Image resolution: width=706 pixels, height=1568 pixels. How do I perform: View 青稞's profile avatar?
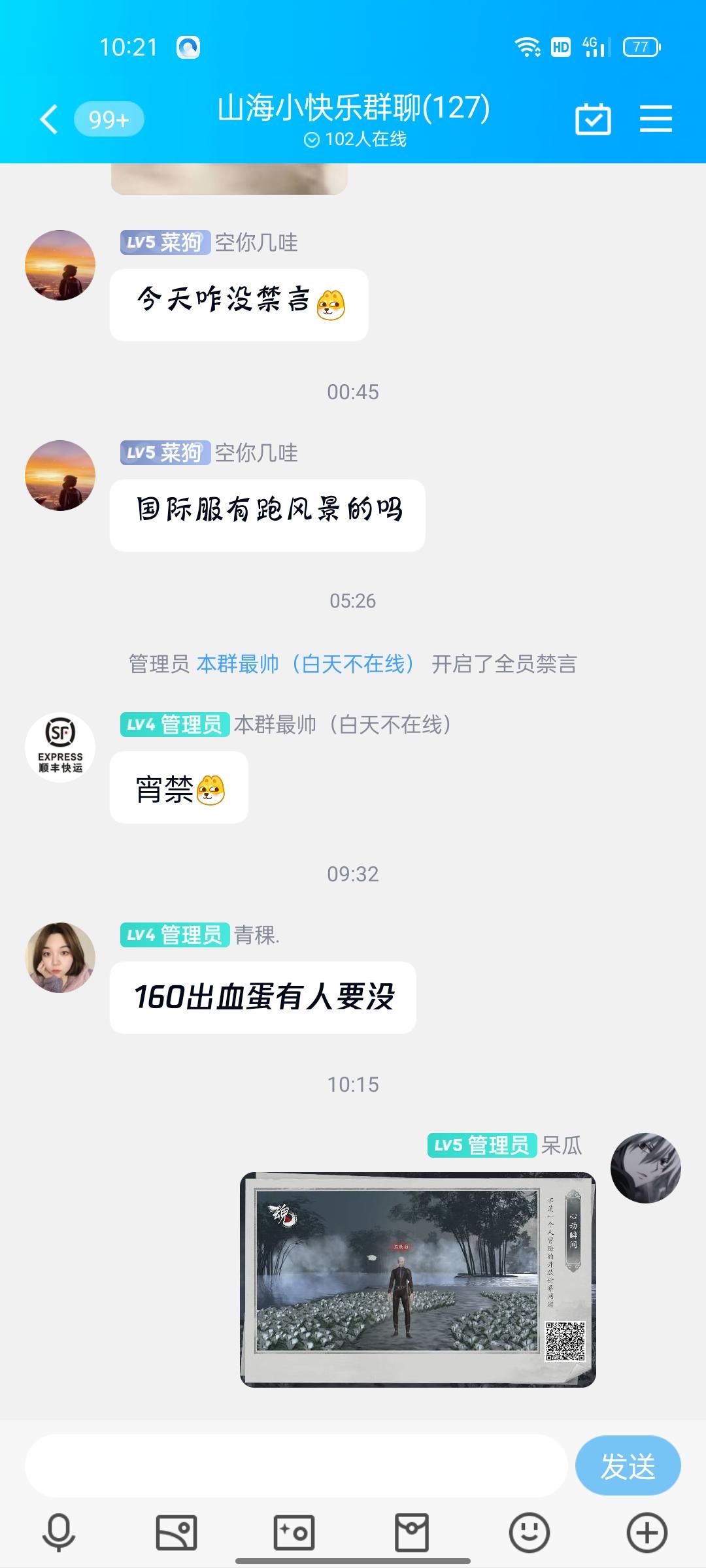[x=60, y=958]
